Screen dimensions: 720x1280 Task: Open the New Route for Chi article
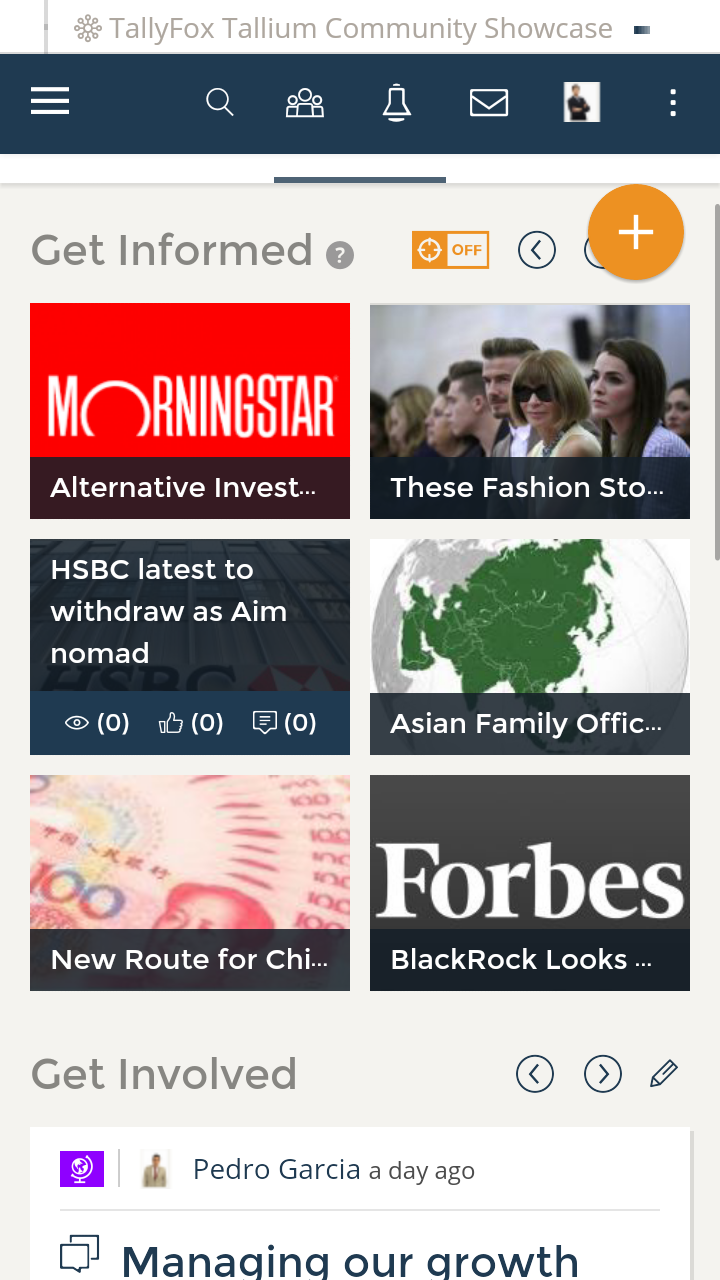pos(190,882)
